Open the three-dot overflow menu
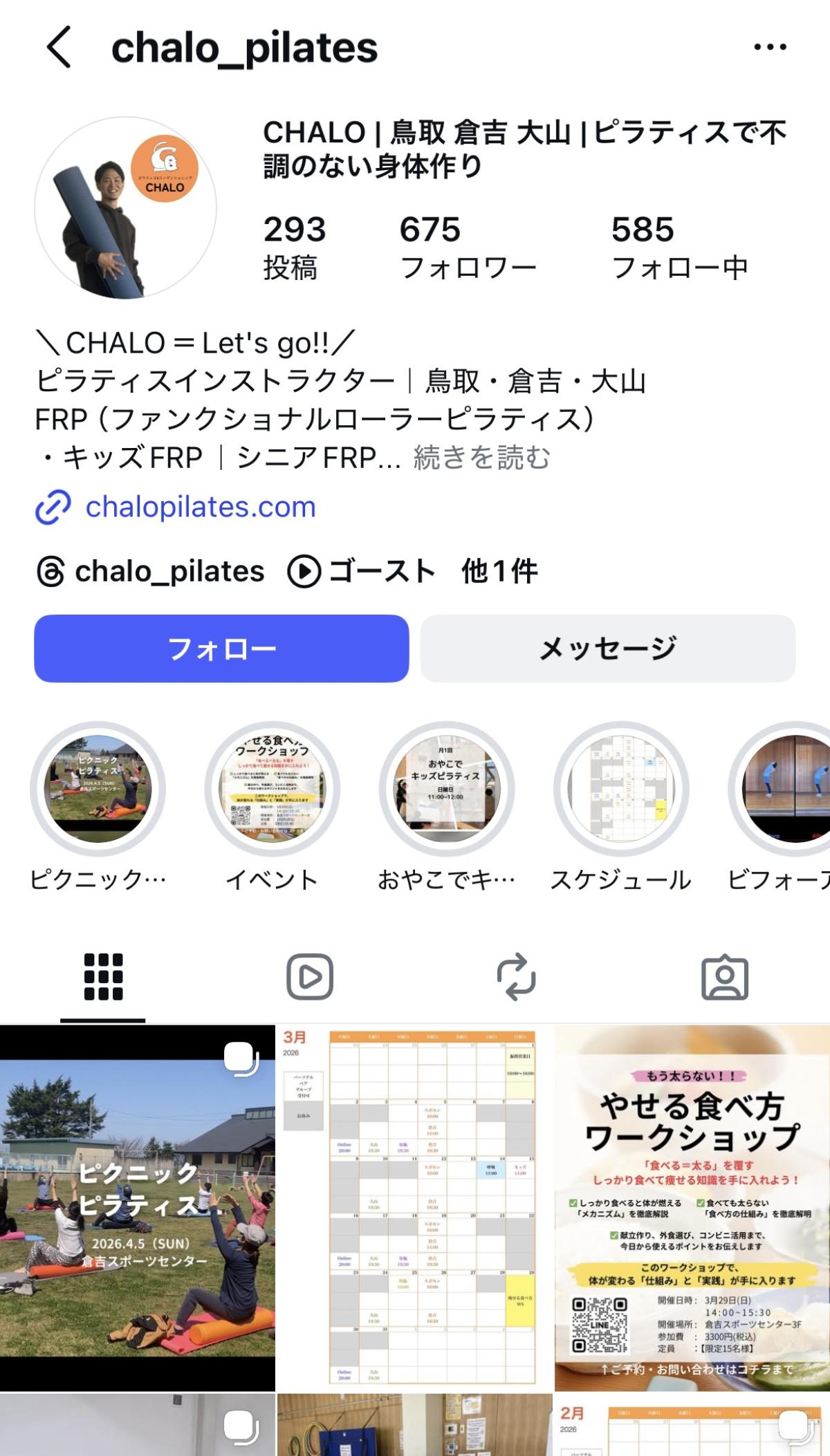This screenshot has width=830, height=1456. coord(770,47)
